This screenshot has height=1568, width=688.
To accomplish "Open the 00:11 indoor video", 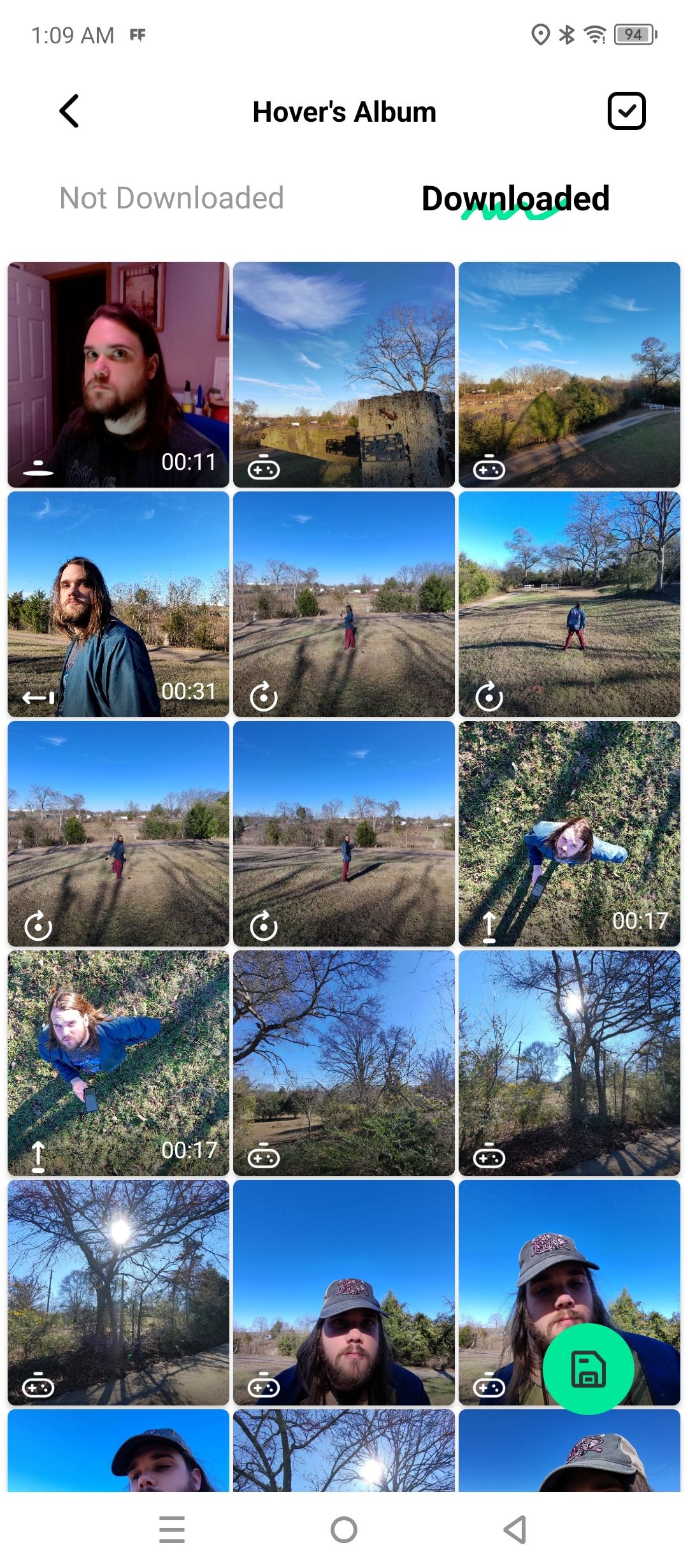I will (118, 375).
